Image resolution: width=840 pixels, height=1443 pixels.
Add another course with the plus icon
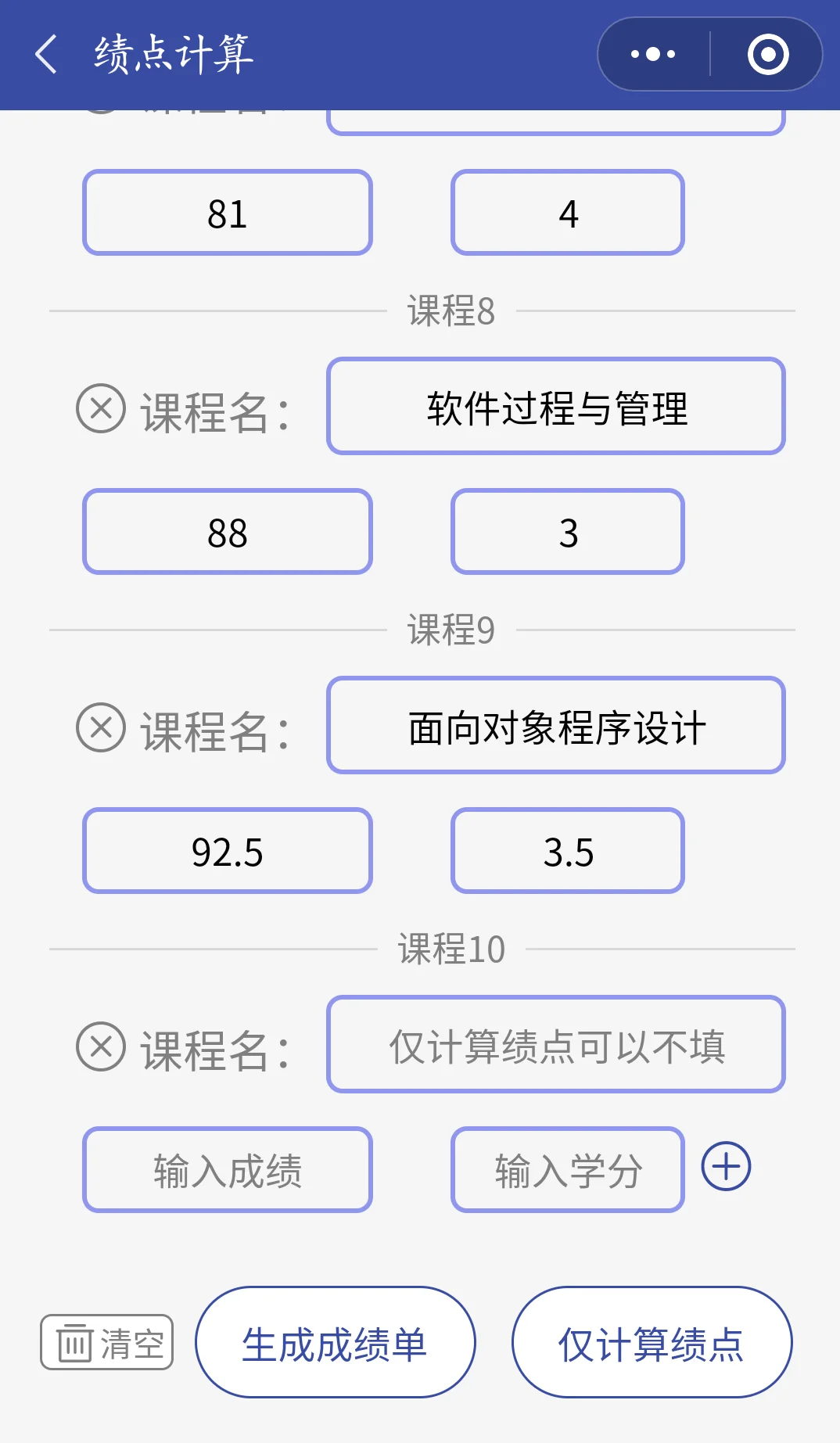tap(726, 1166)
